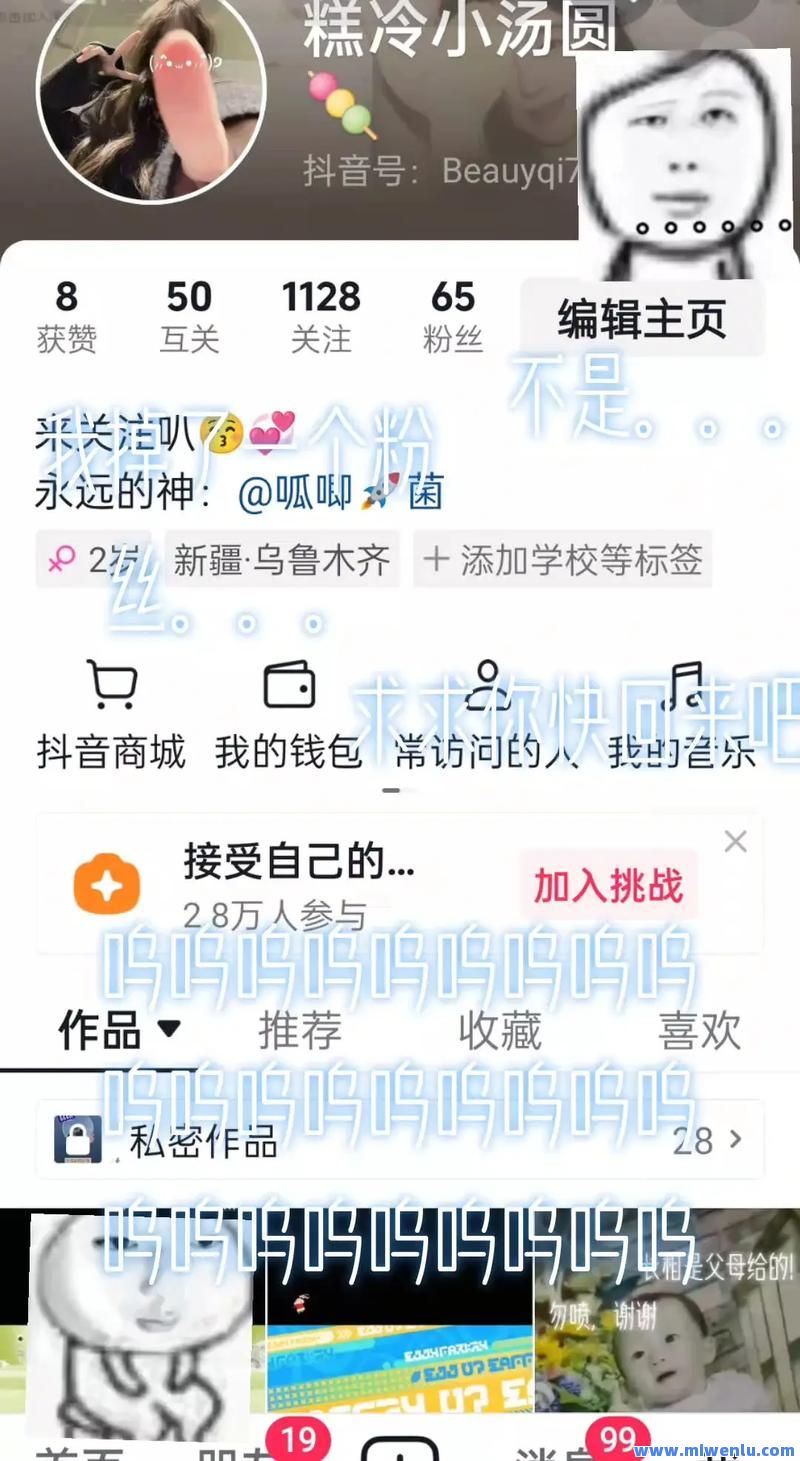View the followers list (65 粉丝)
This screenshot has width=800, height=1461.
(x=452, y=316)
